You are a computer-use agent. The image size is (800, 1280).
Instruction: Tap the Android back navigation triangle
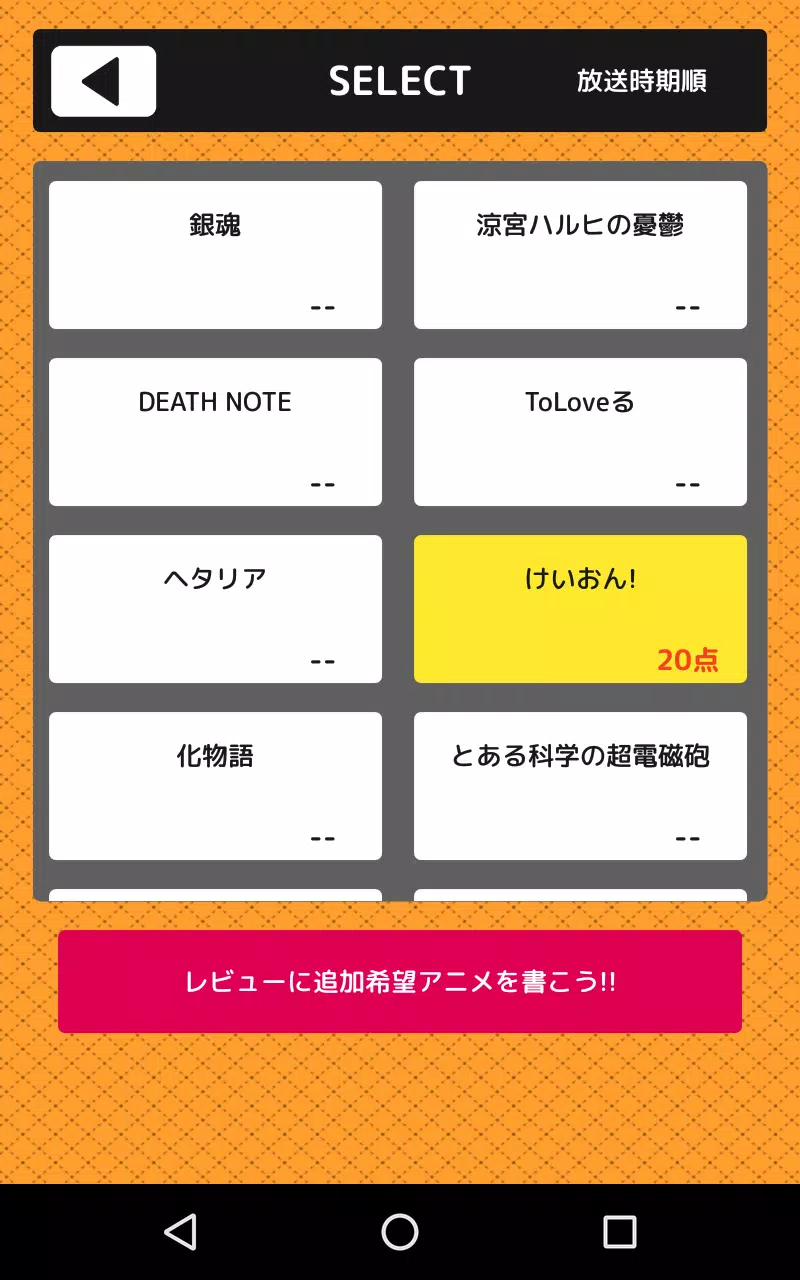click(x=180, y=1232)
